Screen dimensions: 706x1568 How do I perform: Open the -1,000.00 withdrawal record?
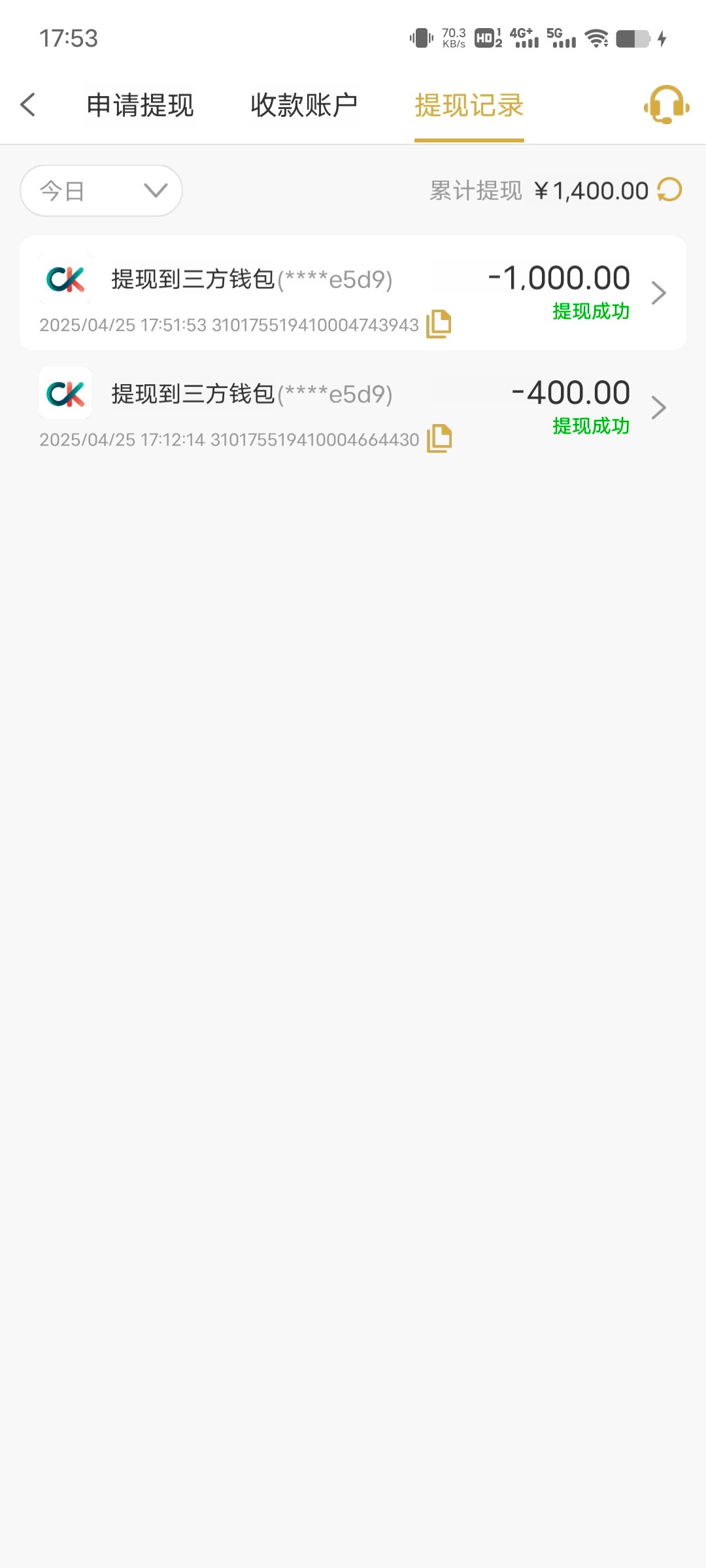point(353,293)
